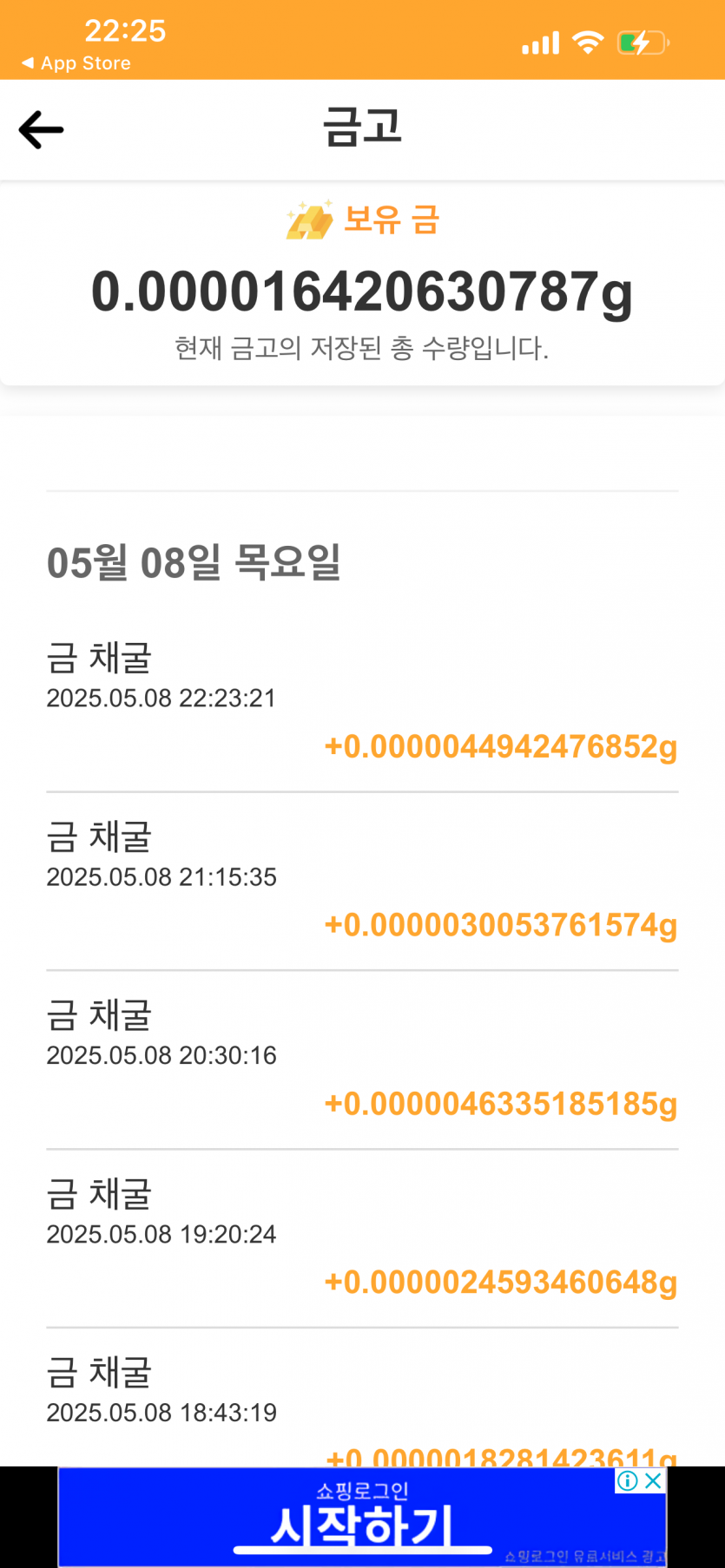Viewport: 725px width, 1568px height.
Task: Open the 시작하기 ad banner
Action: [x=362, y=1517]
